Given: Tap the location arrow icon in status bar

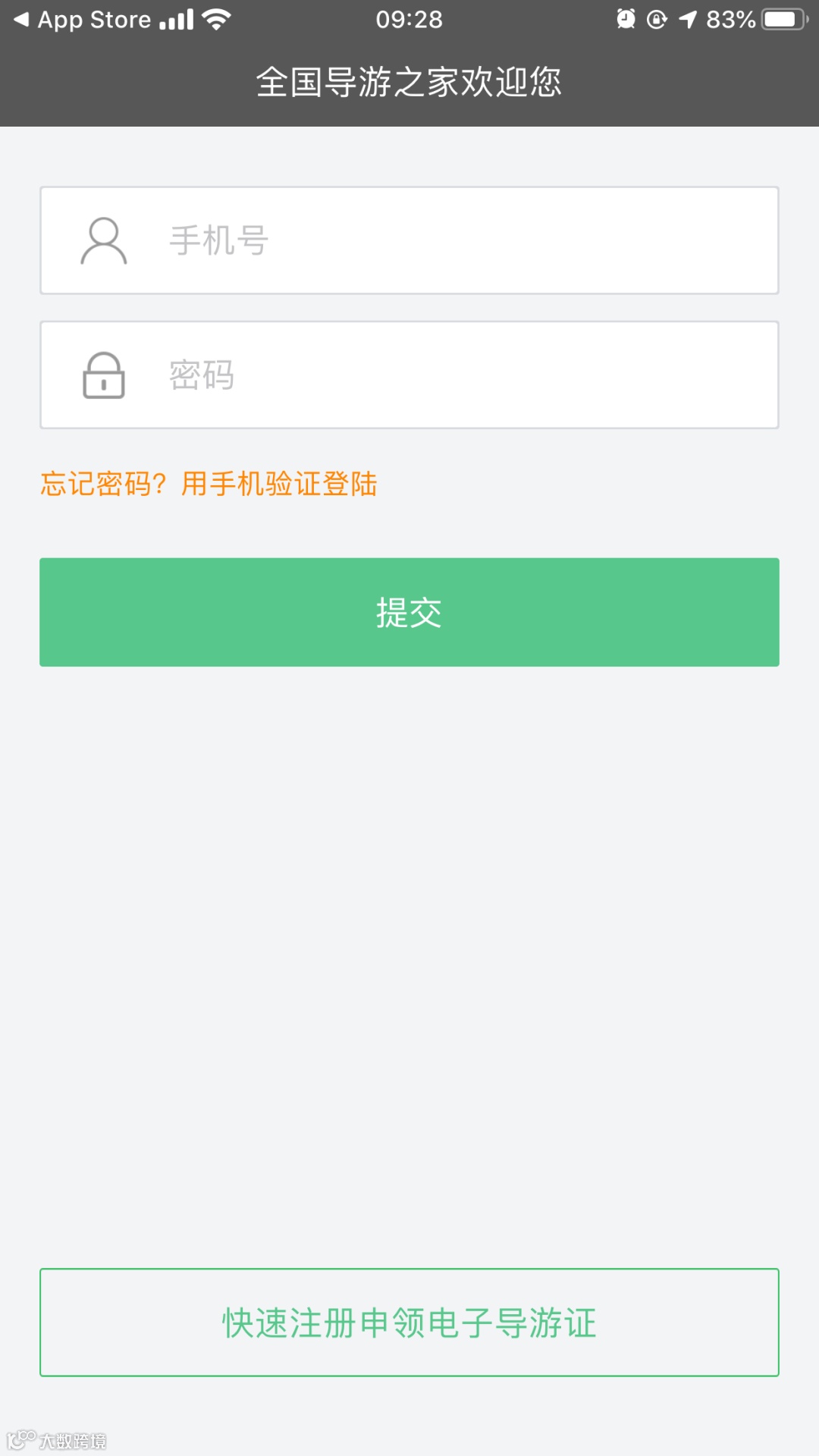Looking at the screenshot, I should pyautogui.click(x=690, y=18).
